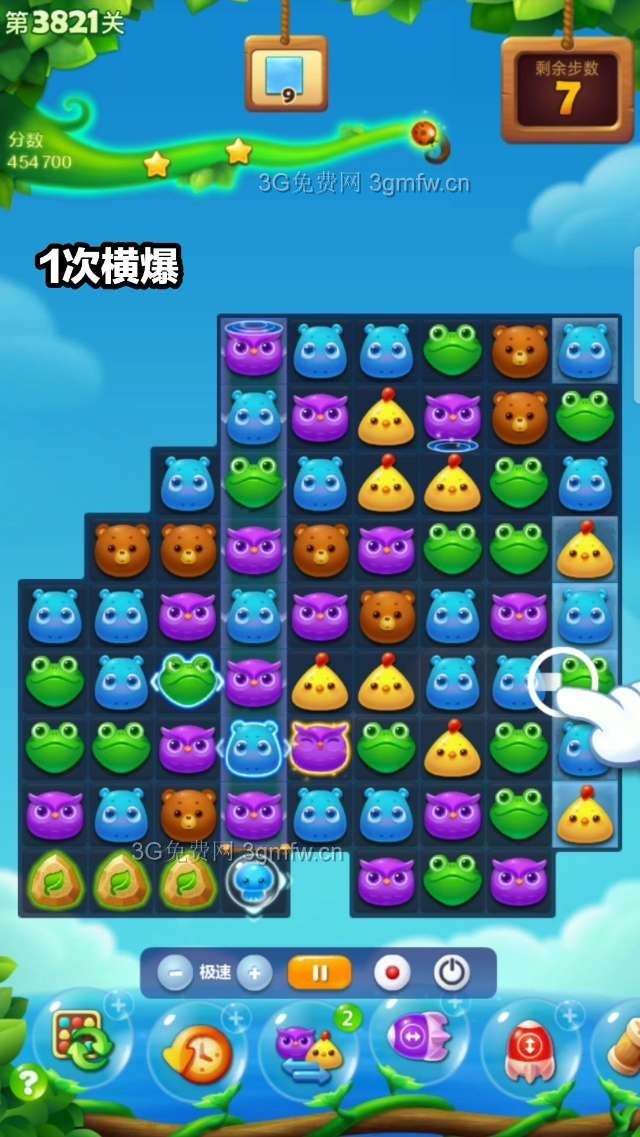
Task: Pause using the orange pause button
Action: (319, 972)
